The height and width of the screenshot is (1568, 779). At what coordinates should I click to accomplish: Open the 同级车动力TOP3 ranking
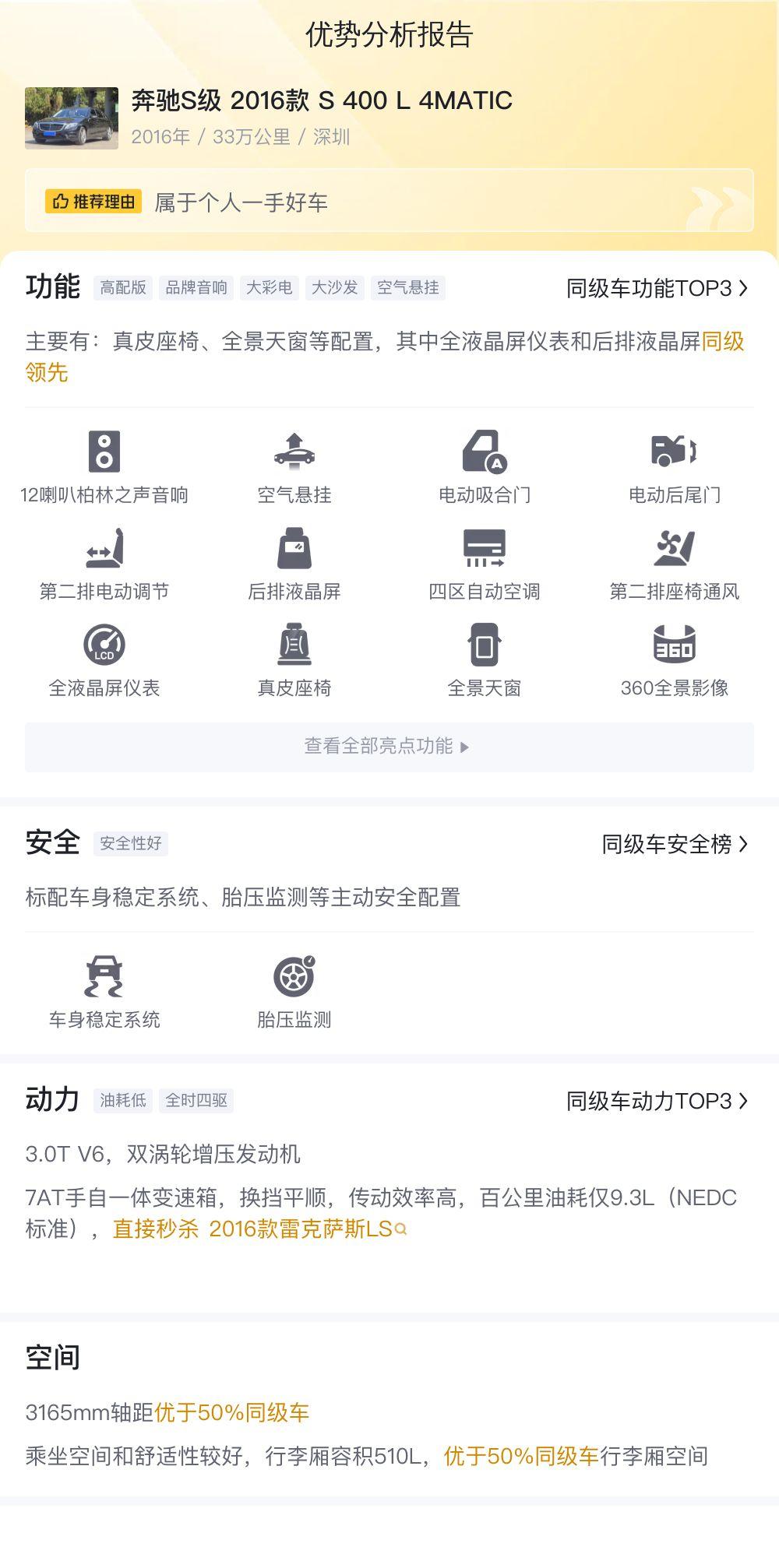click(654, 1099)
